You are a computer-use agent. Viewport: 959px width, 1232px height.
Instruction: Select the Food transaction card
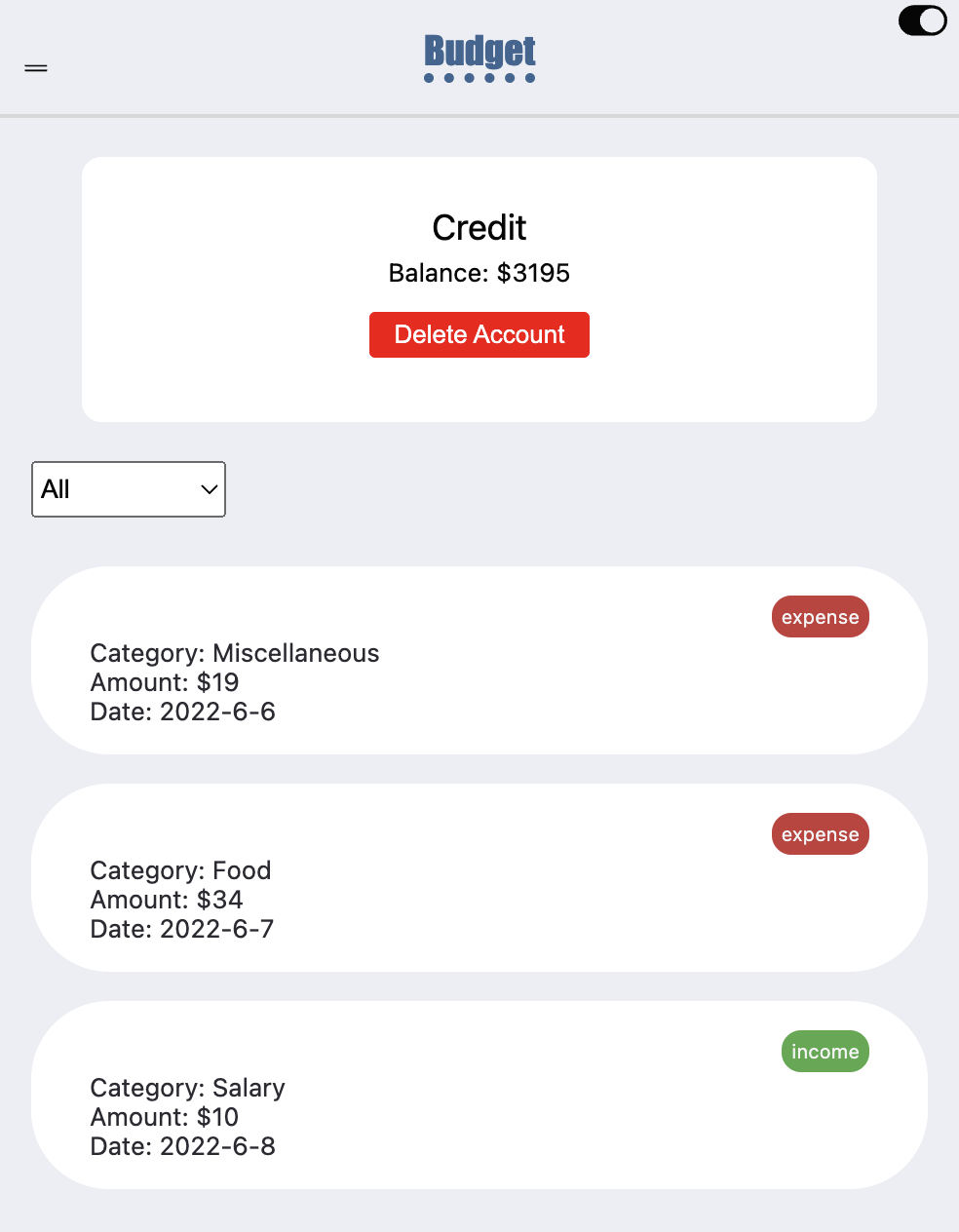479,877
